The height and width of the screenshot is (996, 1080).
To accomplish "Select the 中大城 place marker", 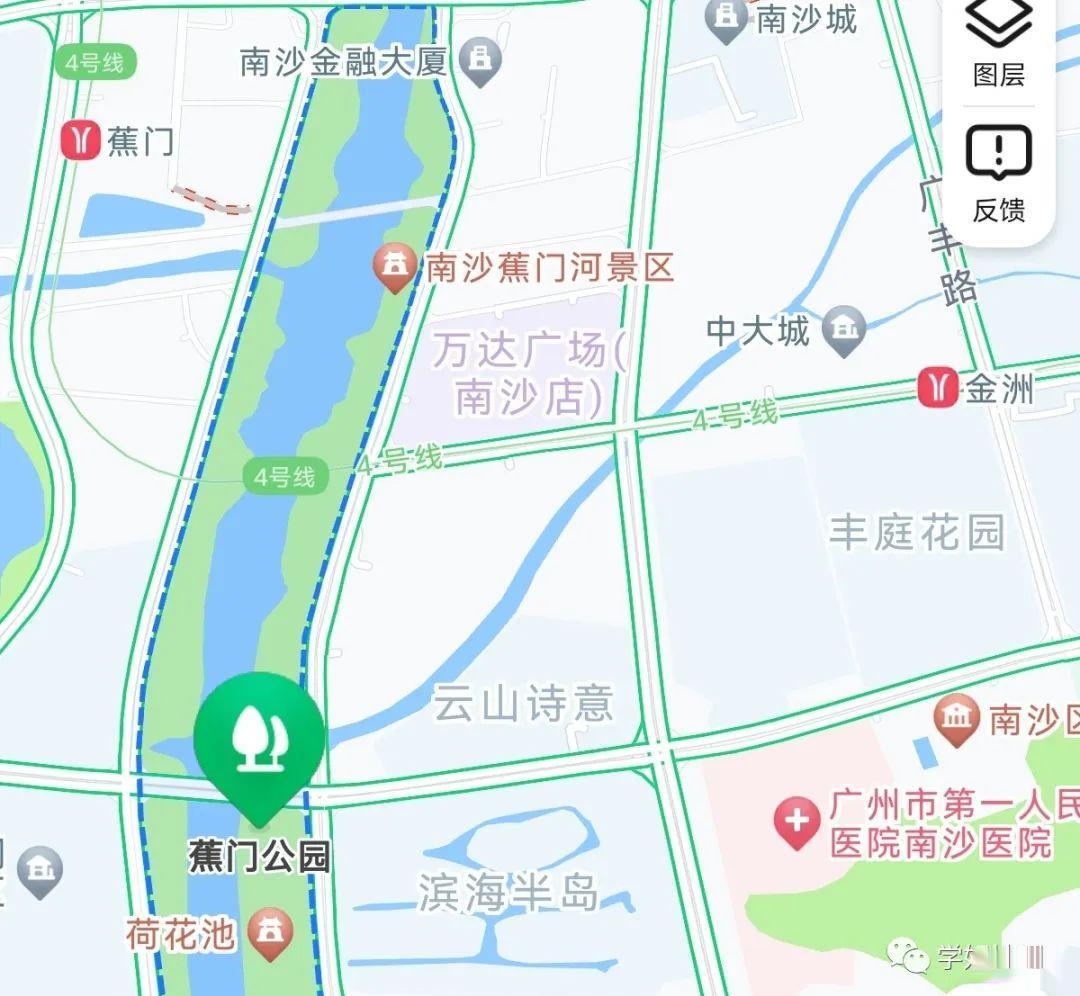I will tap(843, 329).
